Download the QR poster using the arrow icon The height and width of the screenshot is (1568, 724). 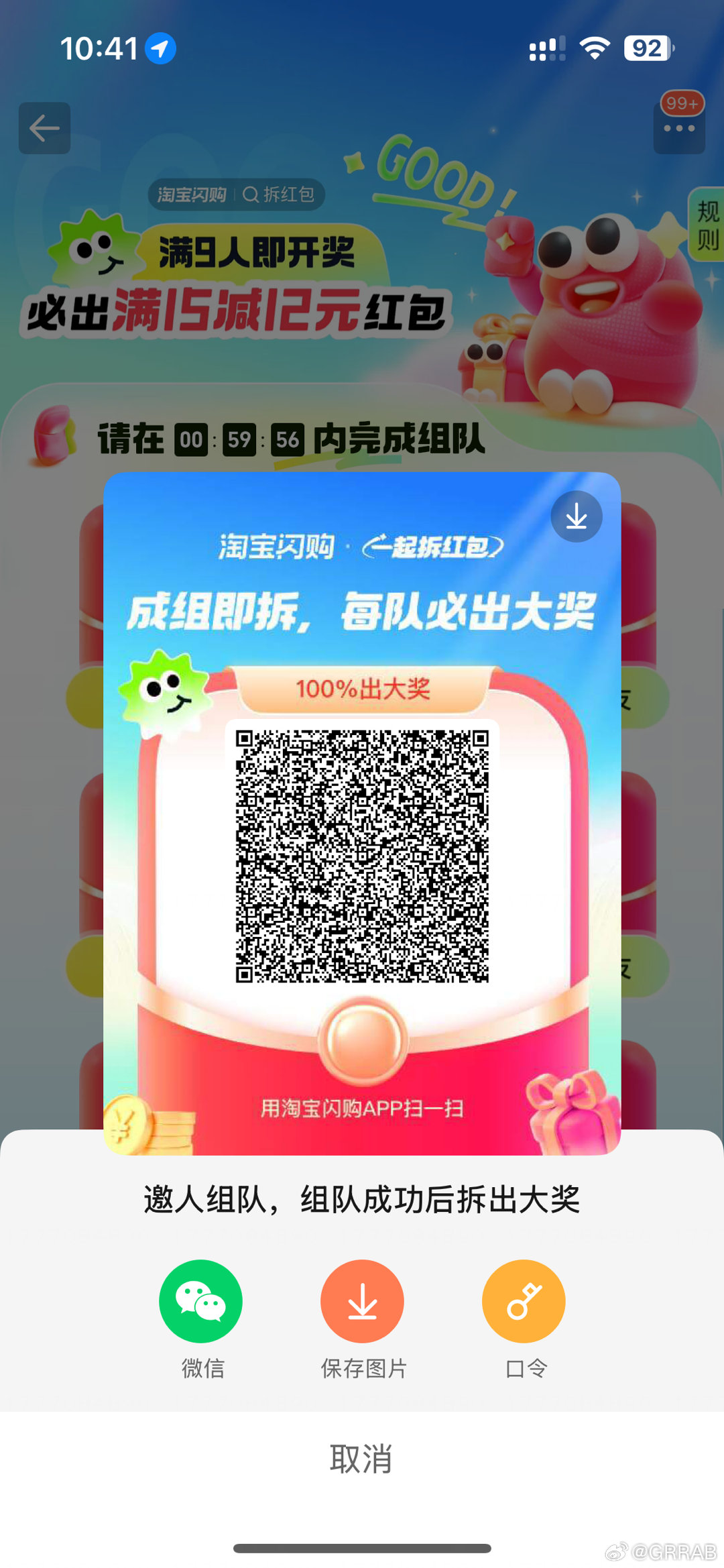pyautogui.click(x=576, y=517)
